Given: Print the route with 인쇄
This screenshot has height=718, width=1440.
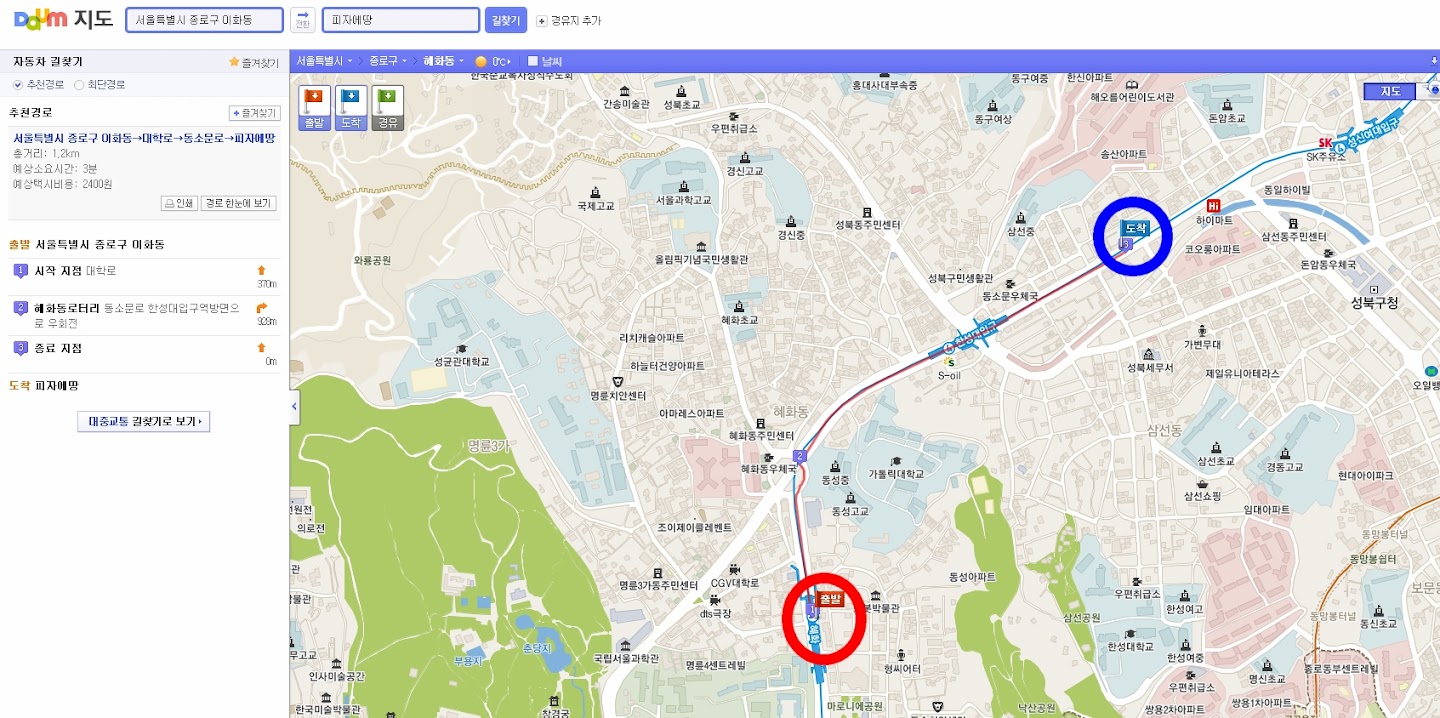Looking at the screenshot, I should (178, 203).
